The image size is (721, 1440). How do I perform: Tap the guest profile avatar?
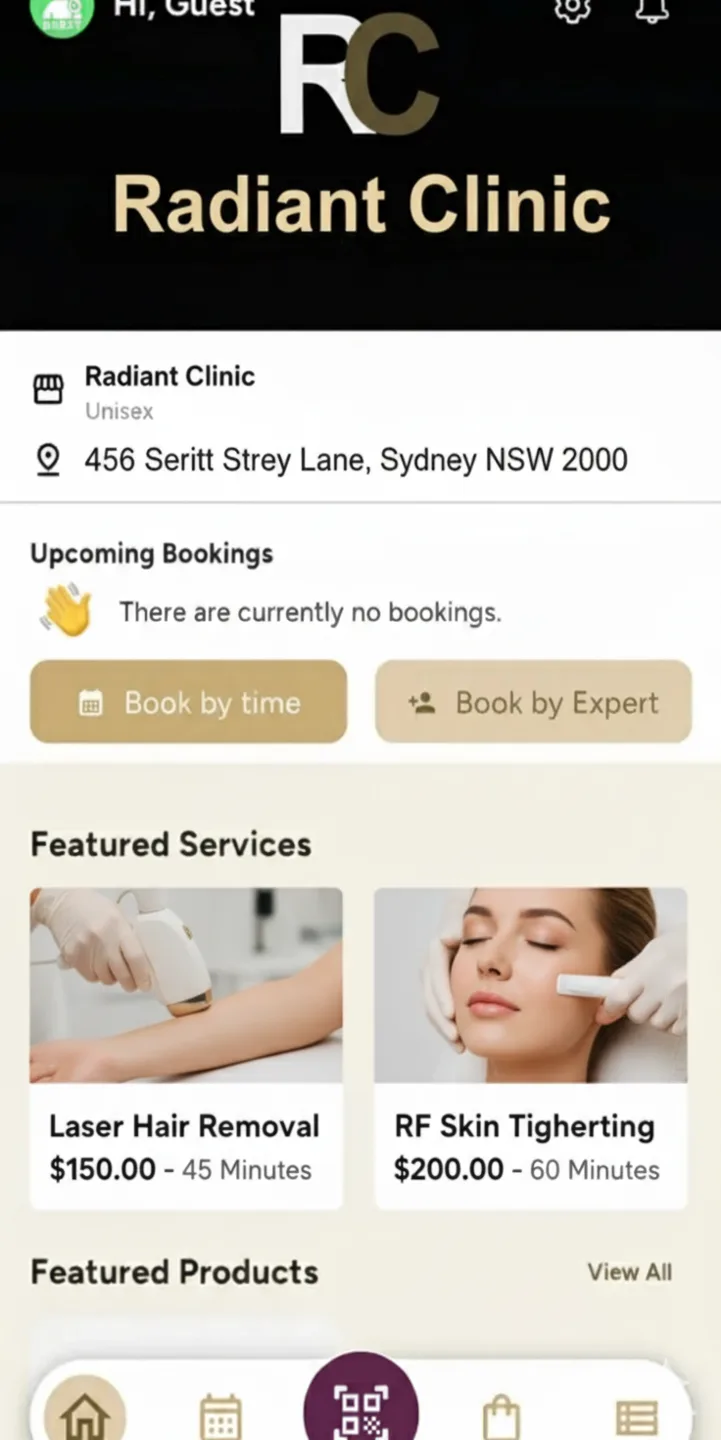(62, 14)
